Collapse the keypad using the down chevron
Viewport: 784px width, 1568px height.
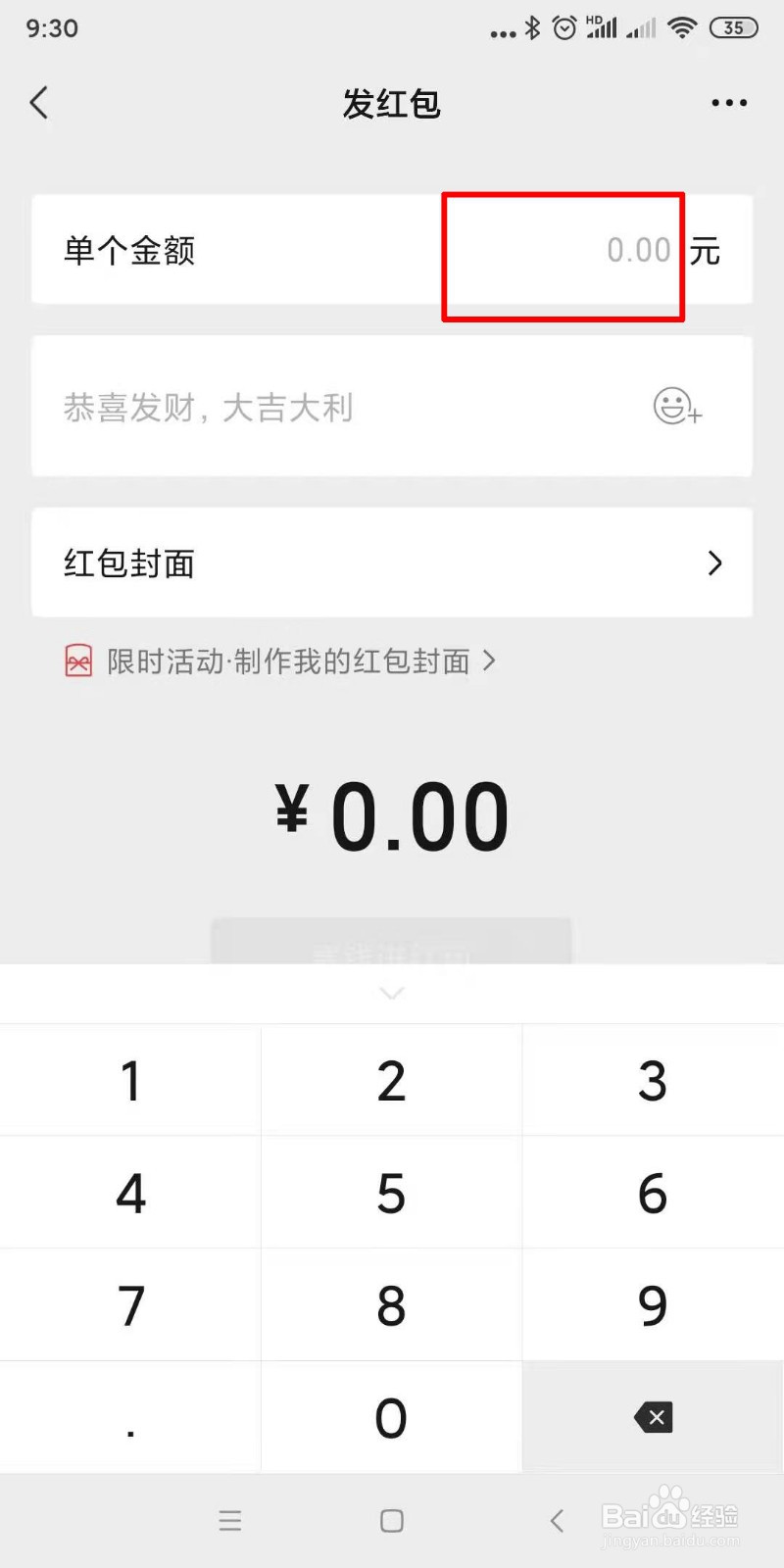point(392,992)
